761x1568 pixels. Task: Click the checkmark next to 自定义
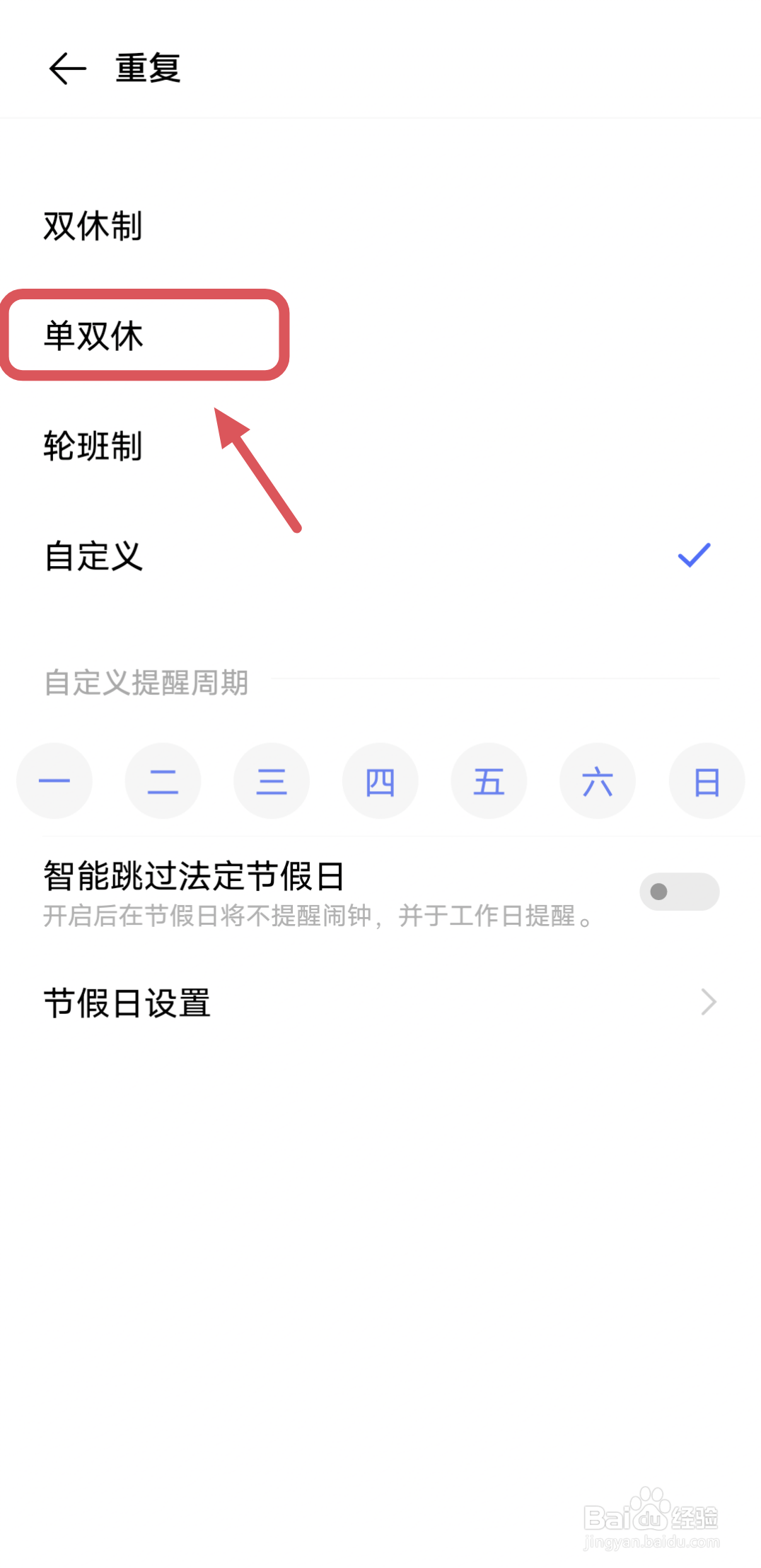click(x=694, y=557)
